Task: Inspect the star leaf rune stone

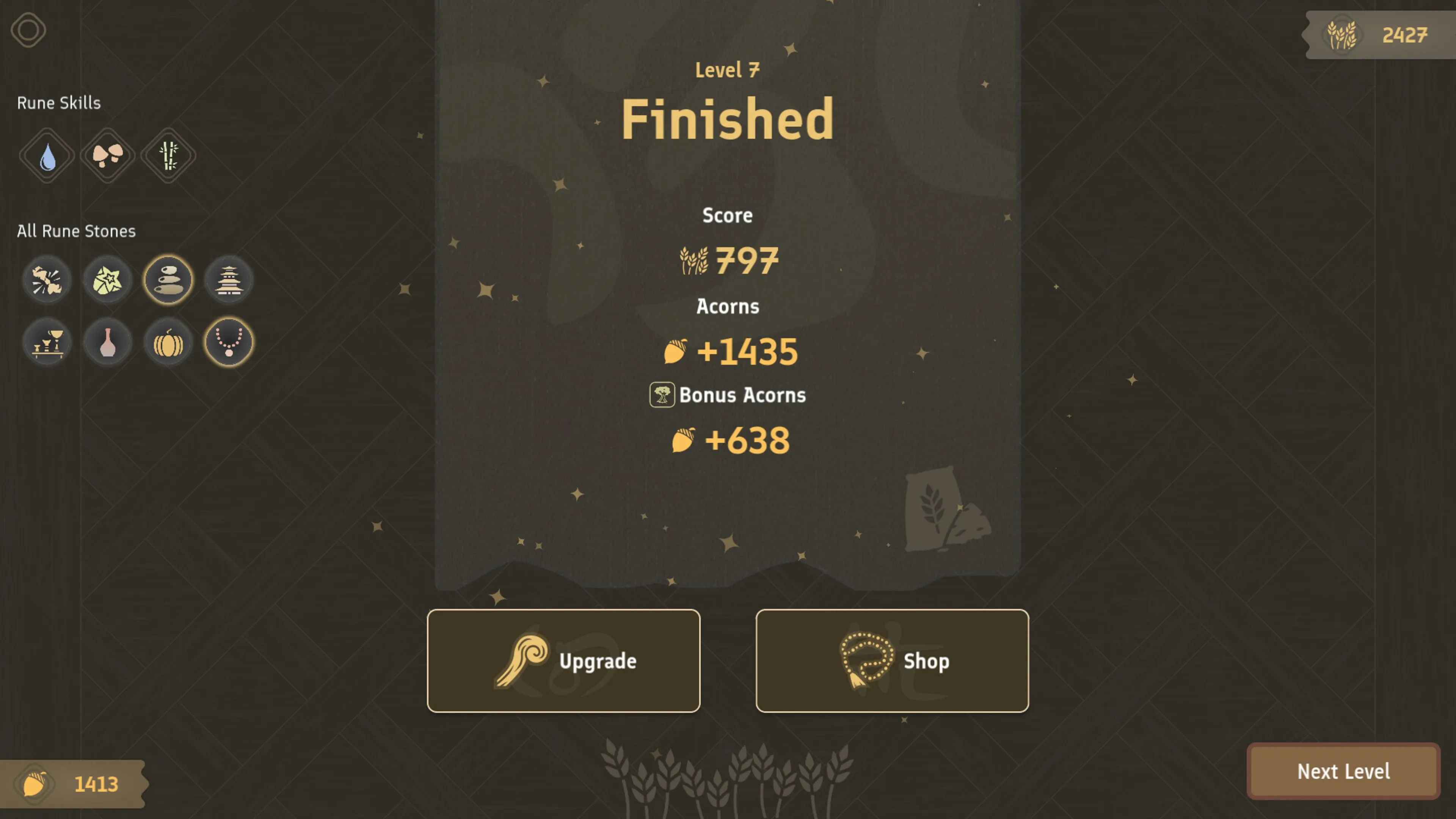Action: (x=107, y=280)
